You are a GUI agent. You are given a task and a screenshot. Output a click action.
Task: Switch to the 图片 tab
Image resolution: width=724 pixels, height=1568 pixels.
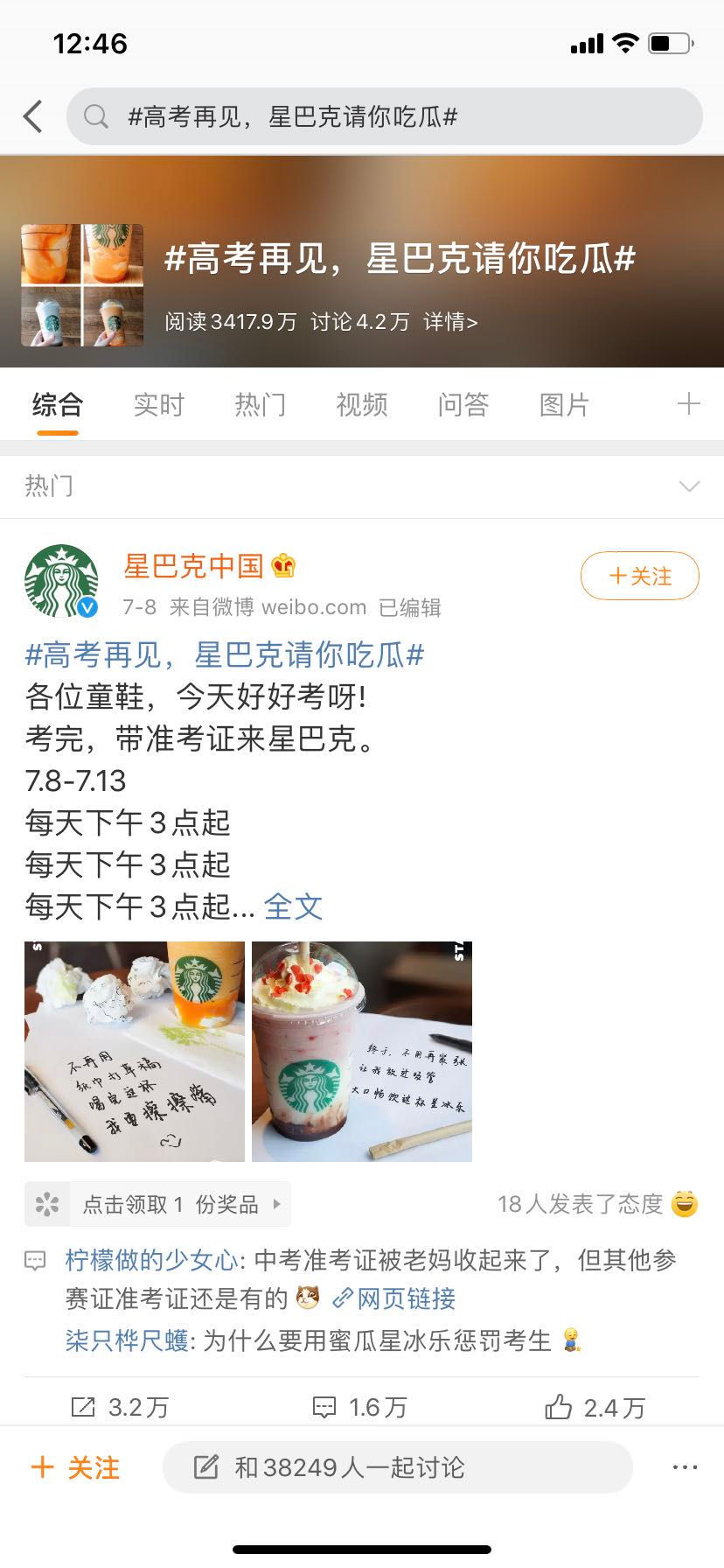565,404
